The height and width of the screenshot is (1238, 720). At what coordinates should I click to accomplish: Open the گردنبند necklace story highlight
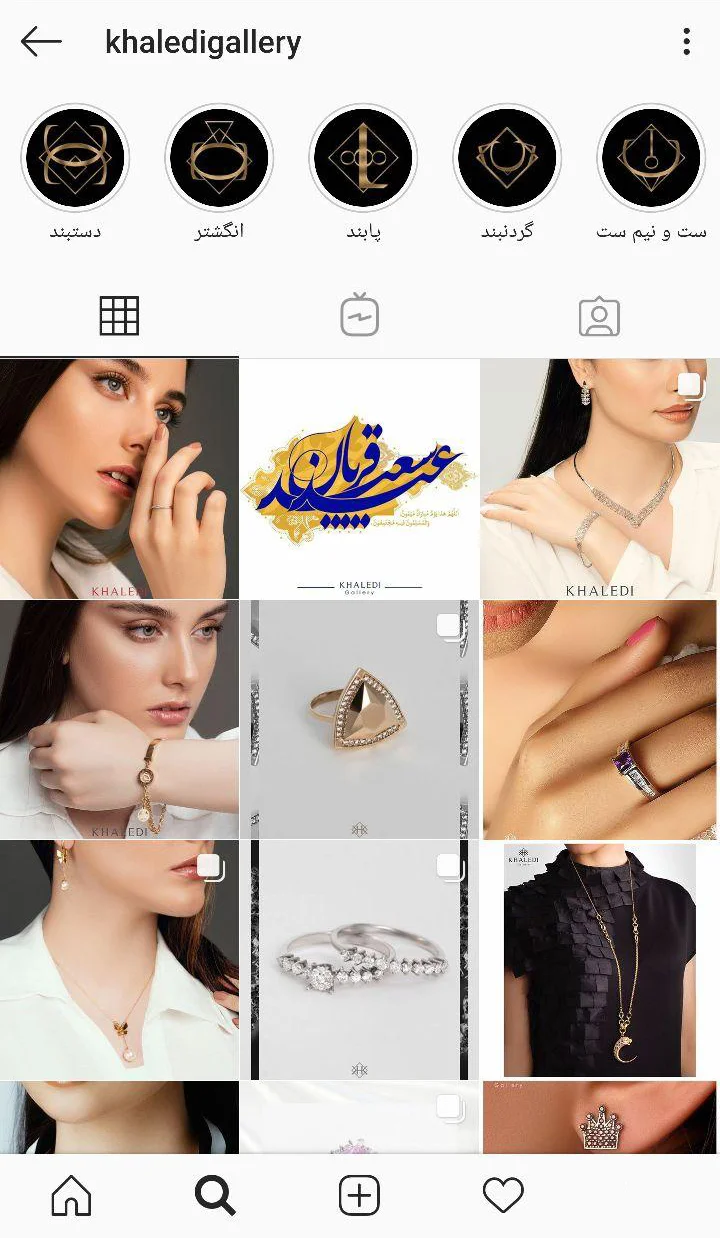(507, 158)
